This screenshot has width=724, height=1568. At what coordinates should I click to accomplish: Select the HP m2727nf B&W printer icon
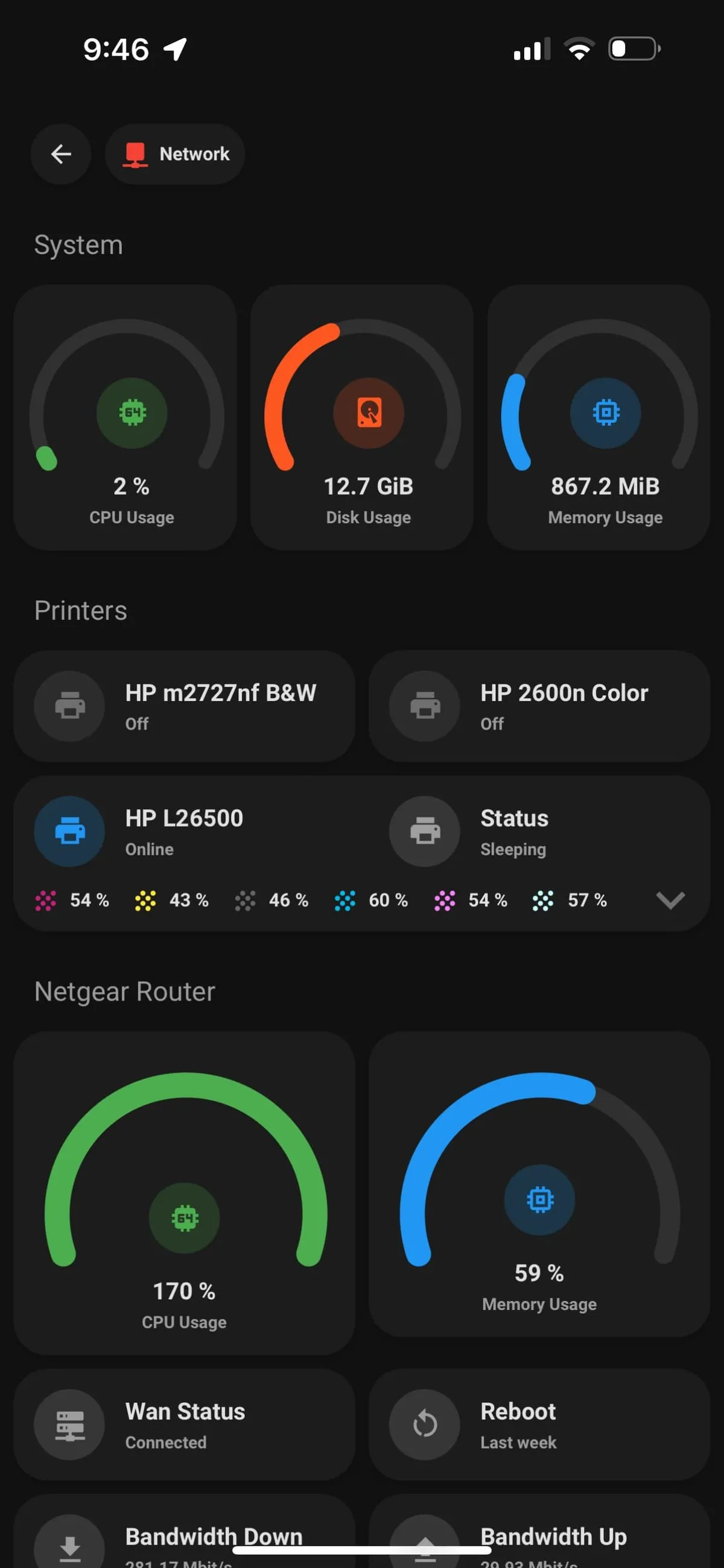[69, 706]
